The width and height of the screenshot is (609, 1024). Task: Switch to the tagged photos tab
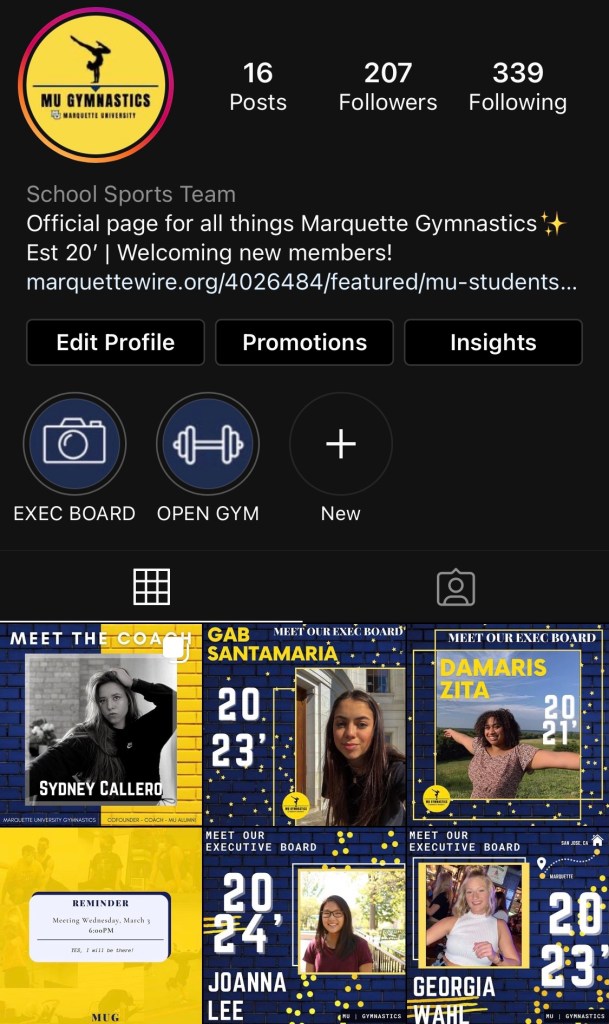tap(456, 587)
